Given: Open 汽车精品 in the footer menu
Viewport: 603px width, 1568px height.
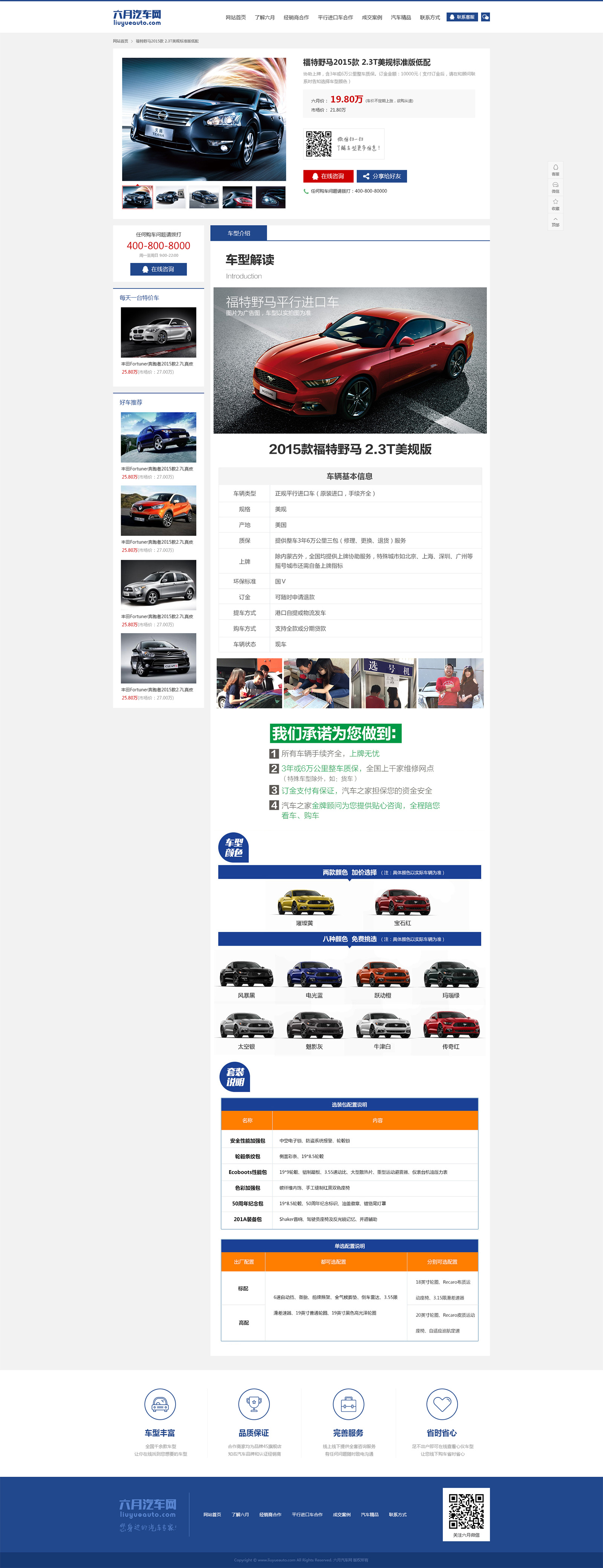Looking at the screenshot, I should (x=369, y=1514).
